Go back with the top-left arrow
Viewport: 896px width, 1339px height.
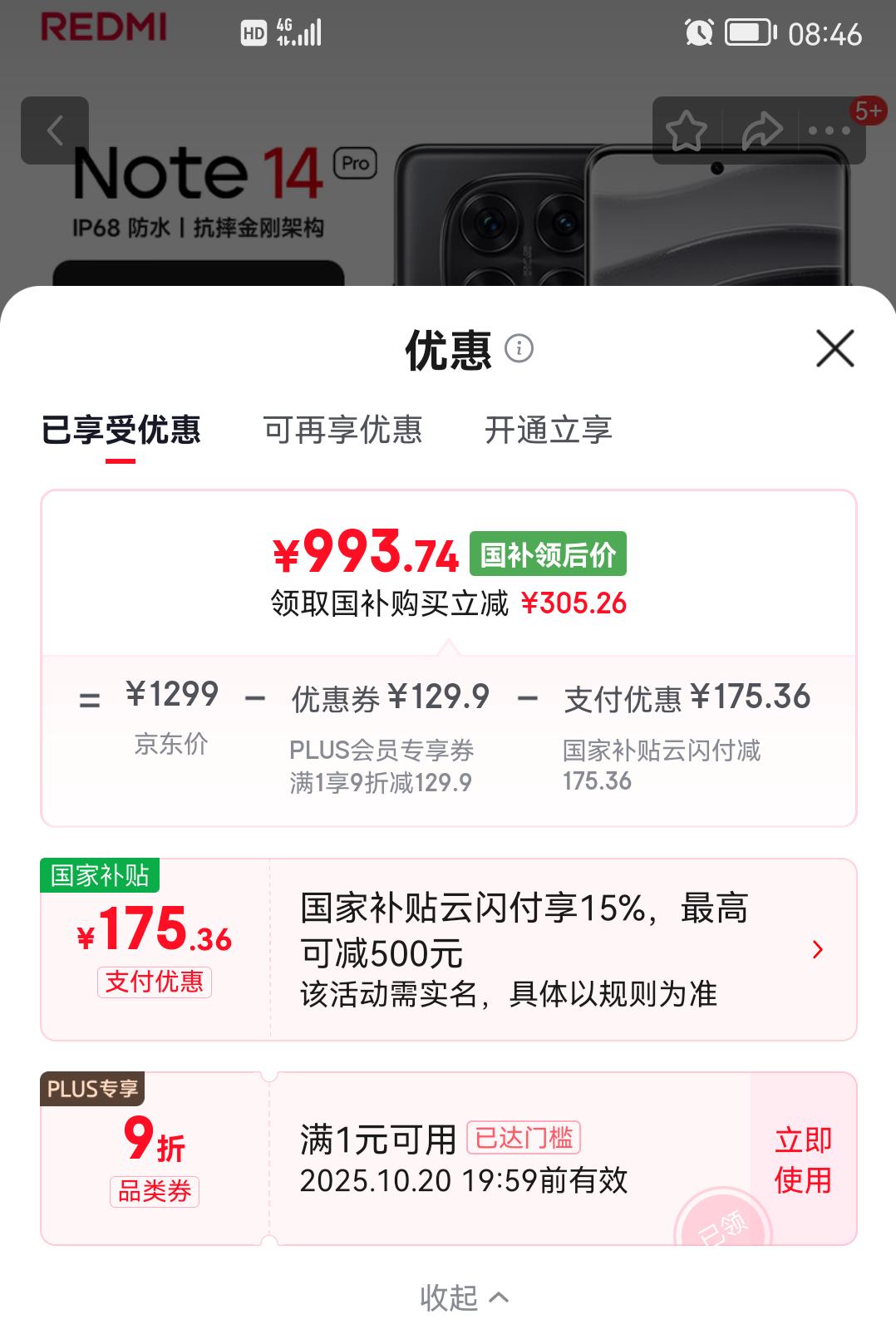(55, 130)
